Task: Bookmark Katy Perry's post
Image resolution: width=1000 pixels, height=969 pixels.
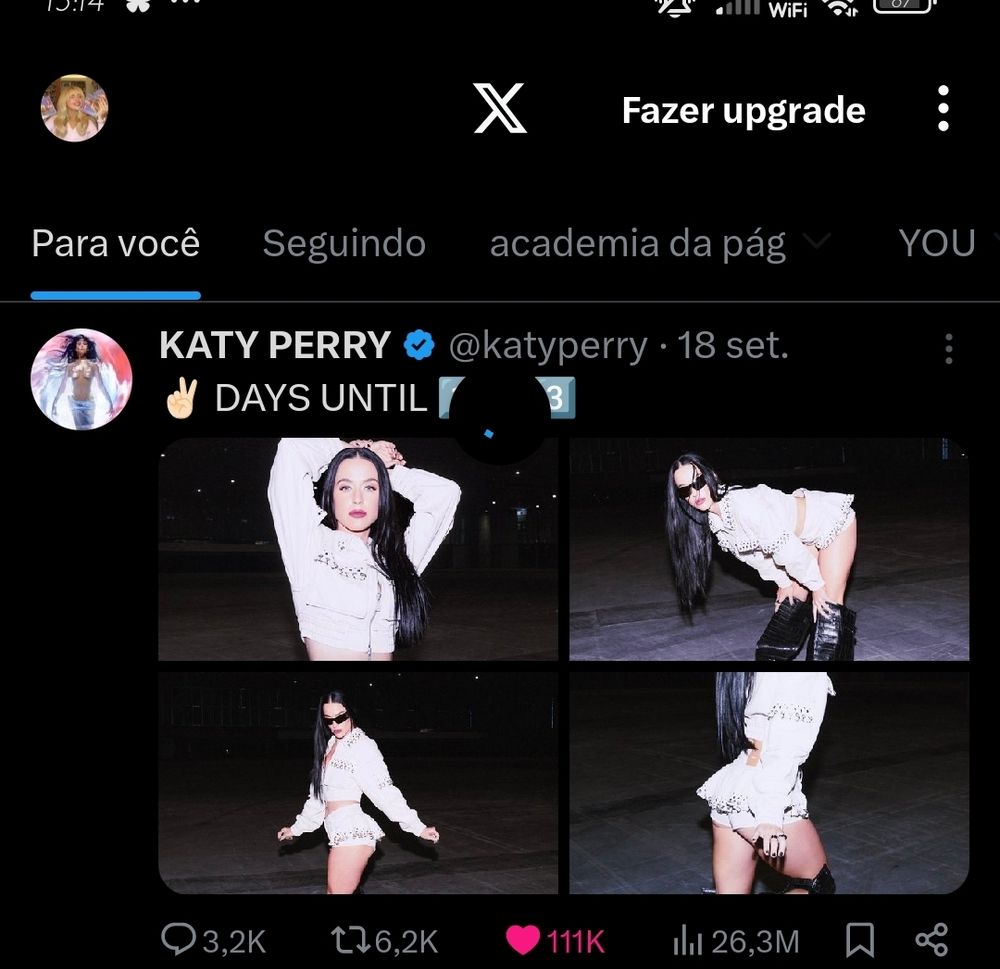Action: (860, 940)
